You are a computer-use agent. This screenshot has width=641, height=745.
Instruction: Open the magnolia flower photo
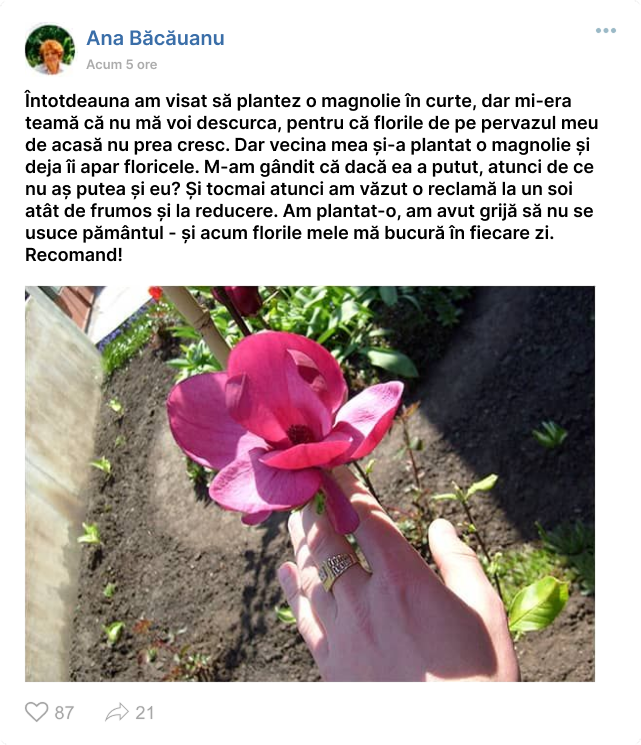point(310,484)
